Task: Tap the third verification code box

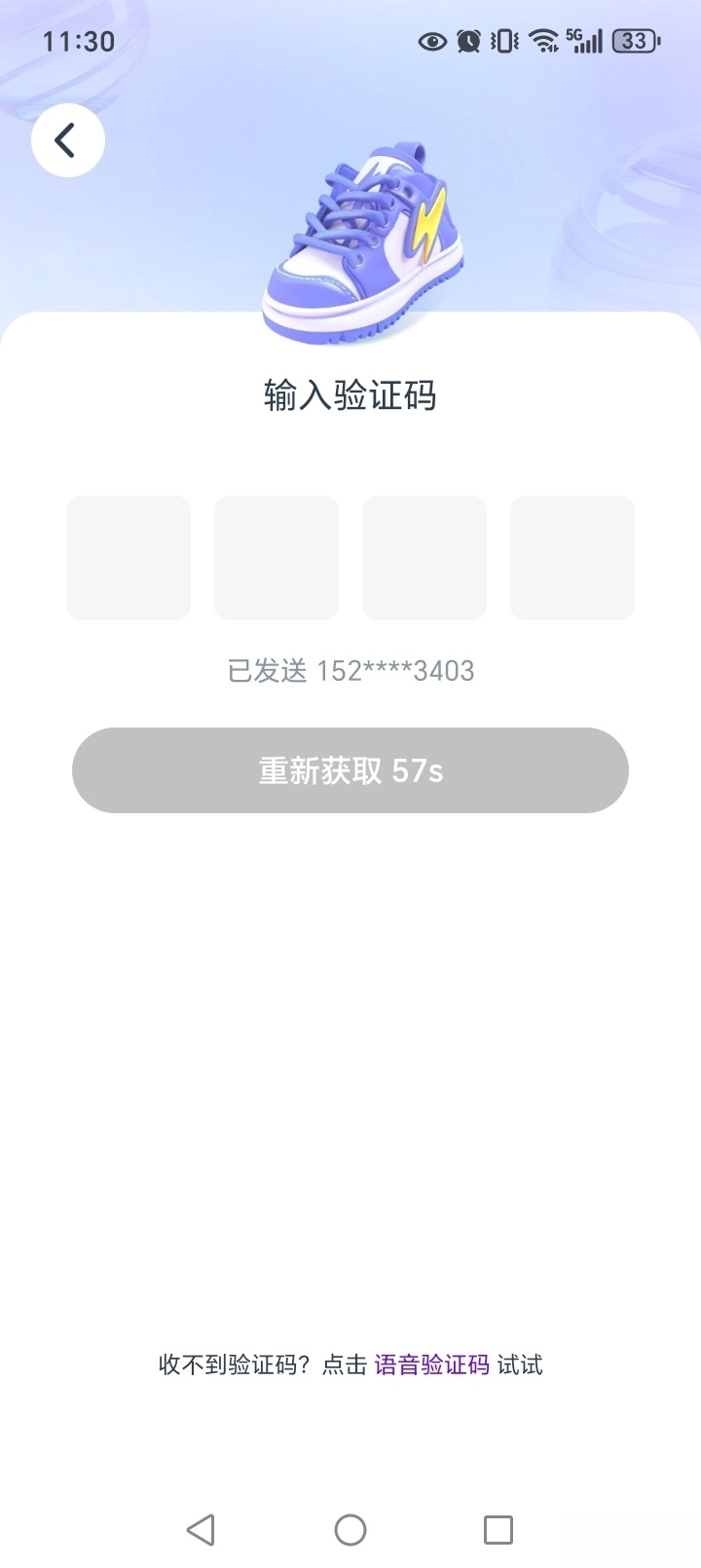Action: 424,558
